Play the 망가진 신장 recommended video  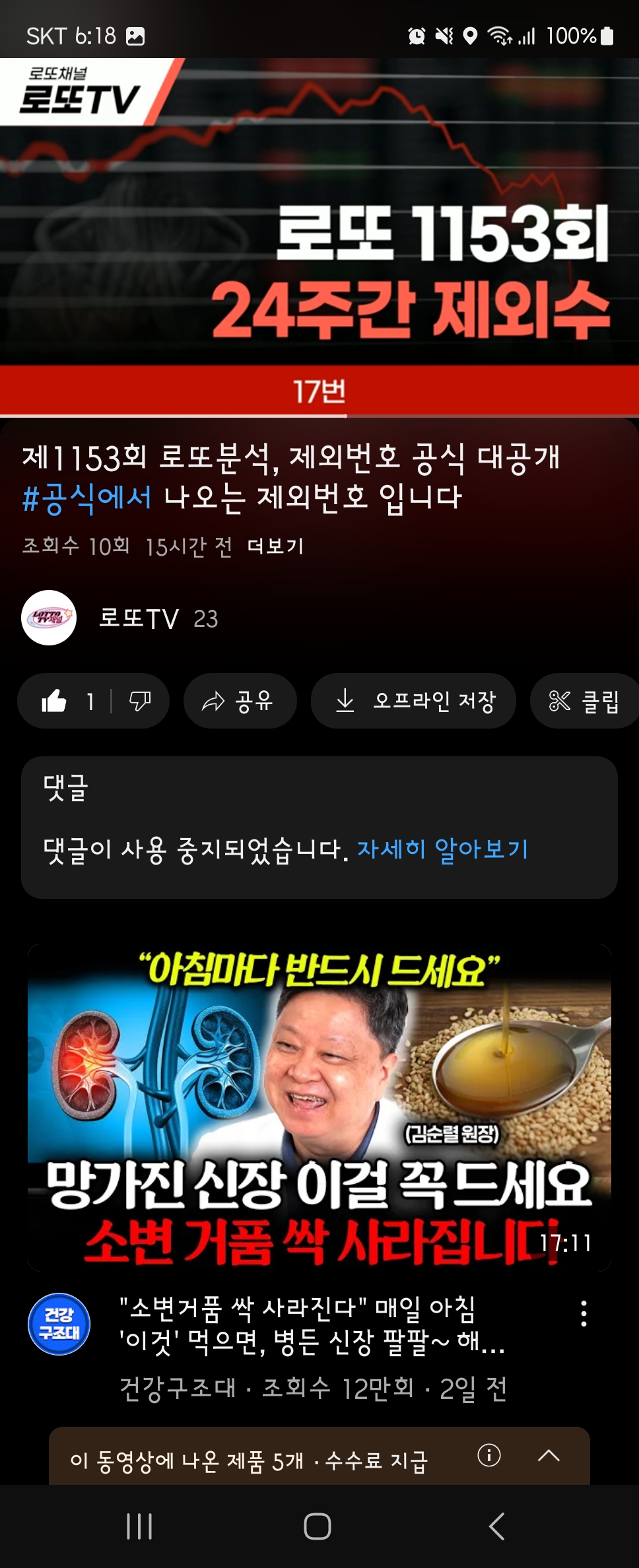click(319, 1107)
